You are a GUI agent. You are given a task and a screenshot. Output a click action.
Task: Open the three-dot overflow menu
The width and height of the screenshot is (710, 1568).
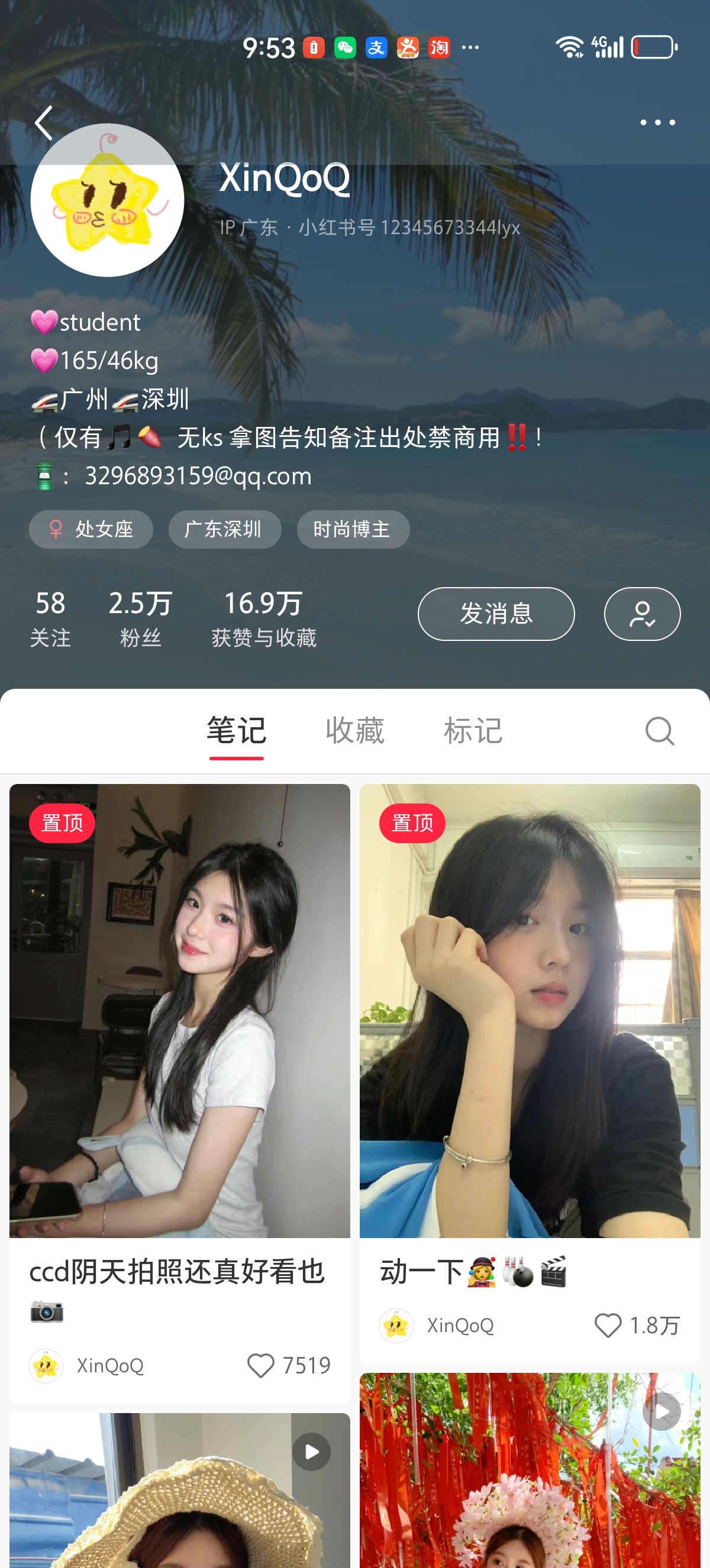(x=657, y=122)
